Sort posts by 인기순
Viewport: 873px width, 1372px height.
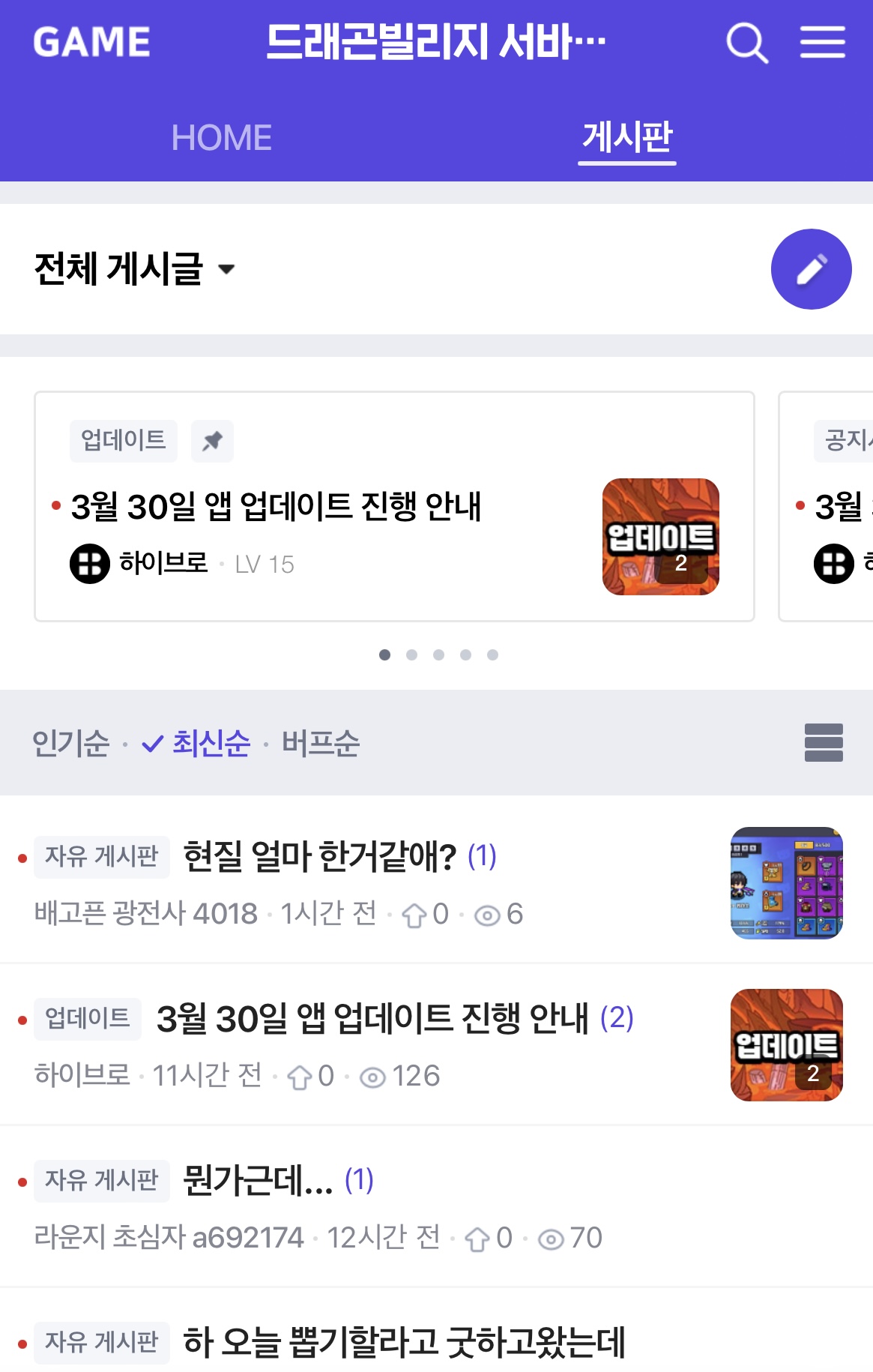click(70, 743)
